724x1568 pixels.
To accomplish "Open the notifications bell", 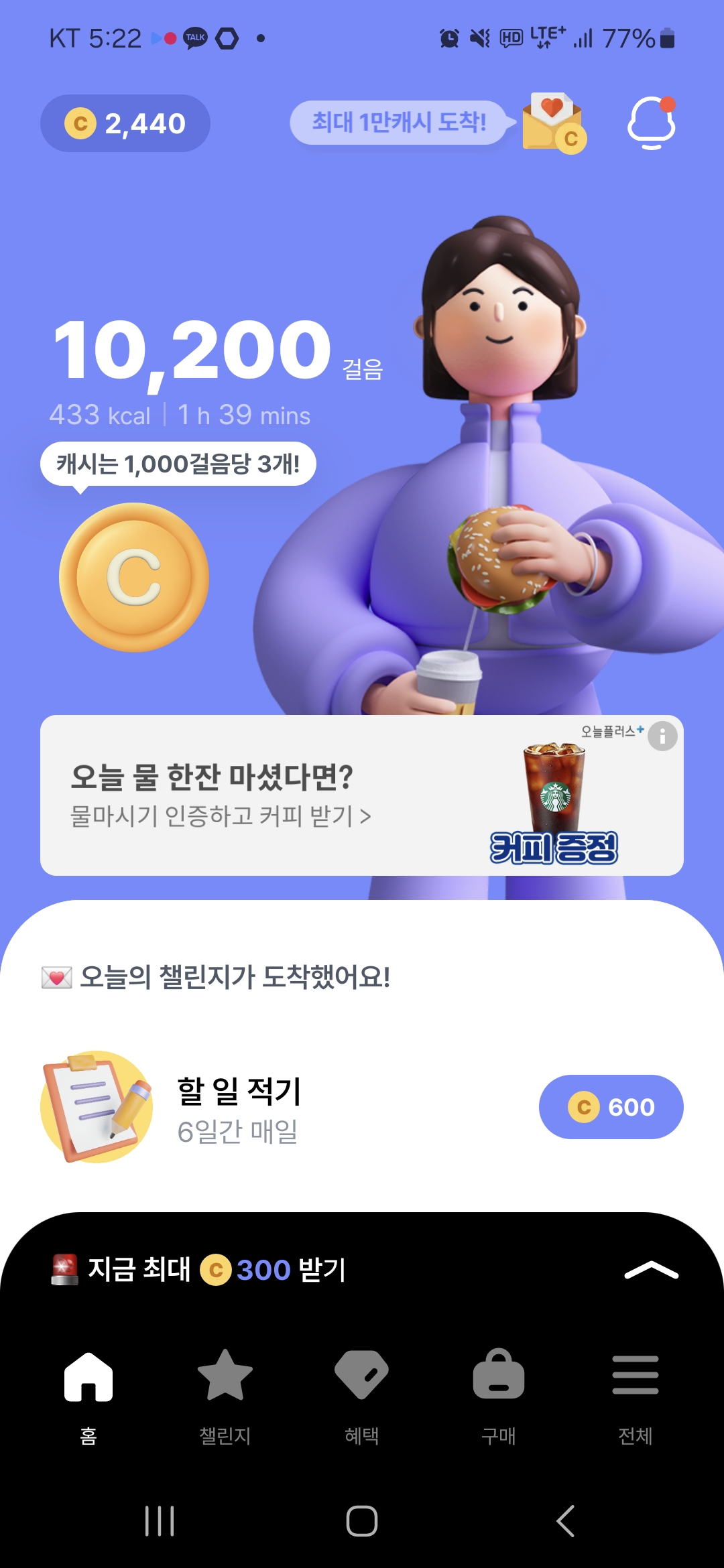I will coord(651,123).
